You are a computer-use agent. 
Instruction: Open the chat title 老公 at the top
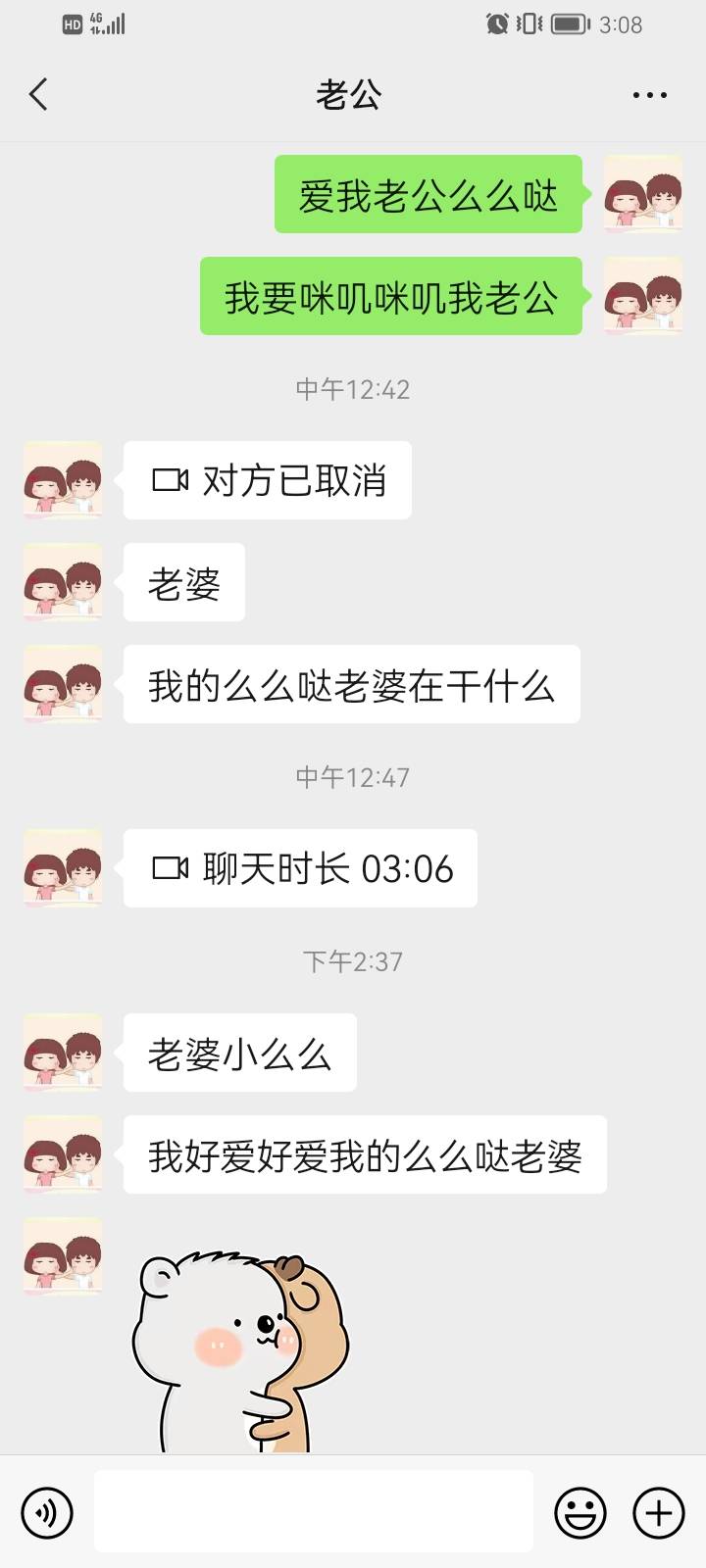click(x=353, y=93)
